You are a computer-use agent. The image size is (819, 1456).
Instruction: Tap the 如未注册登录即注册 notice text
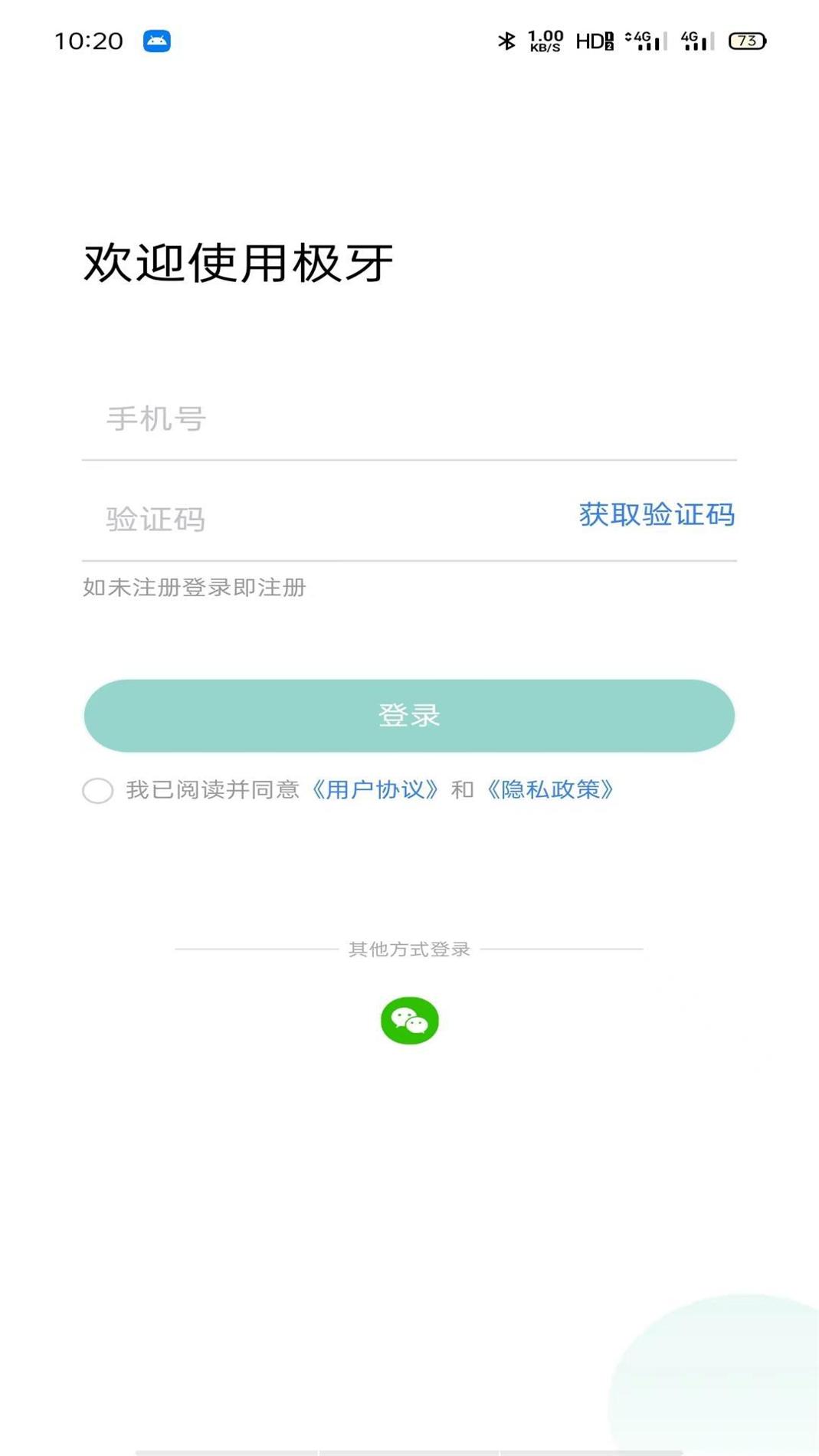pos(193,588)
